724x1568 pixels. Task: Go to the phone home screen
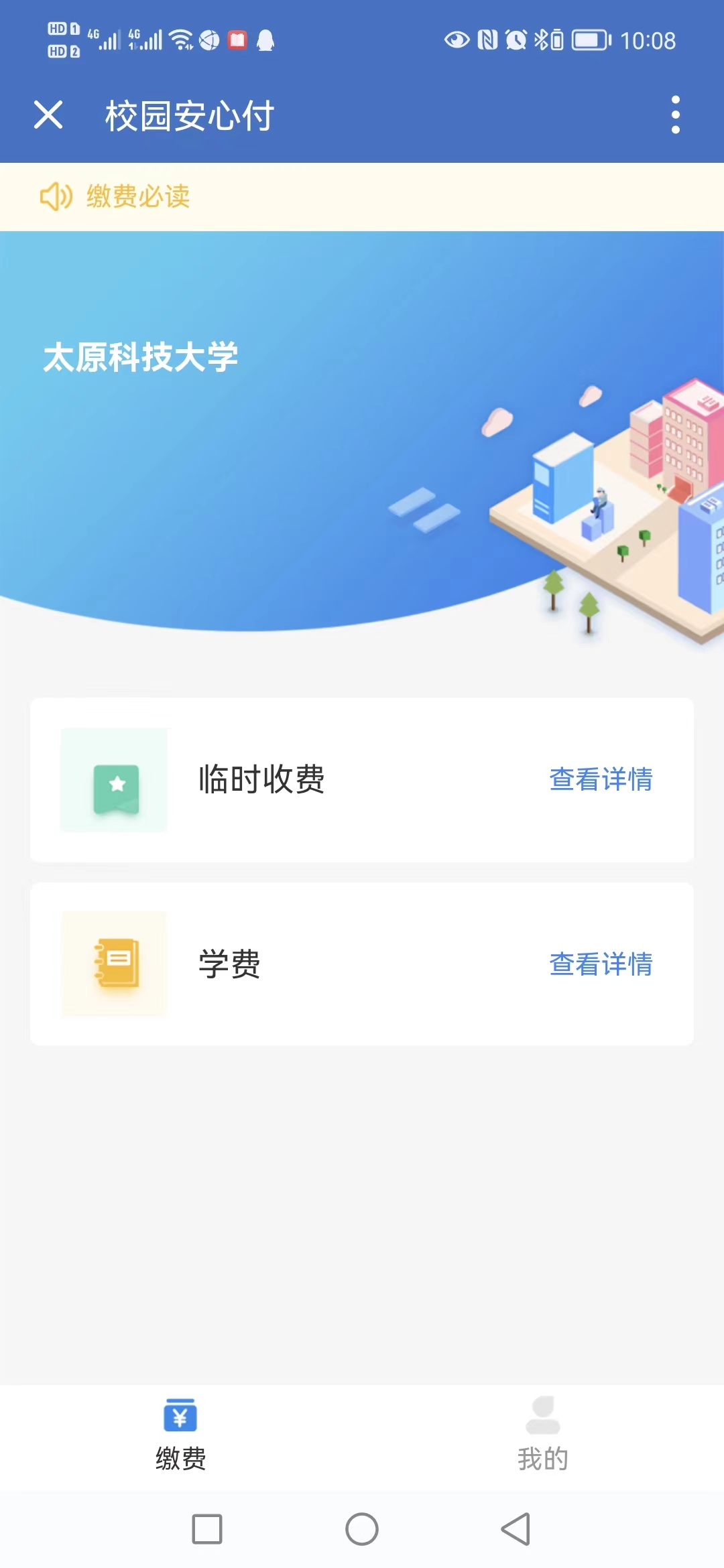coord(362,1529)
